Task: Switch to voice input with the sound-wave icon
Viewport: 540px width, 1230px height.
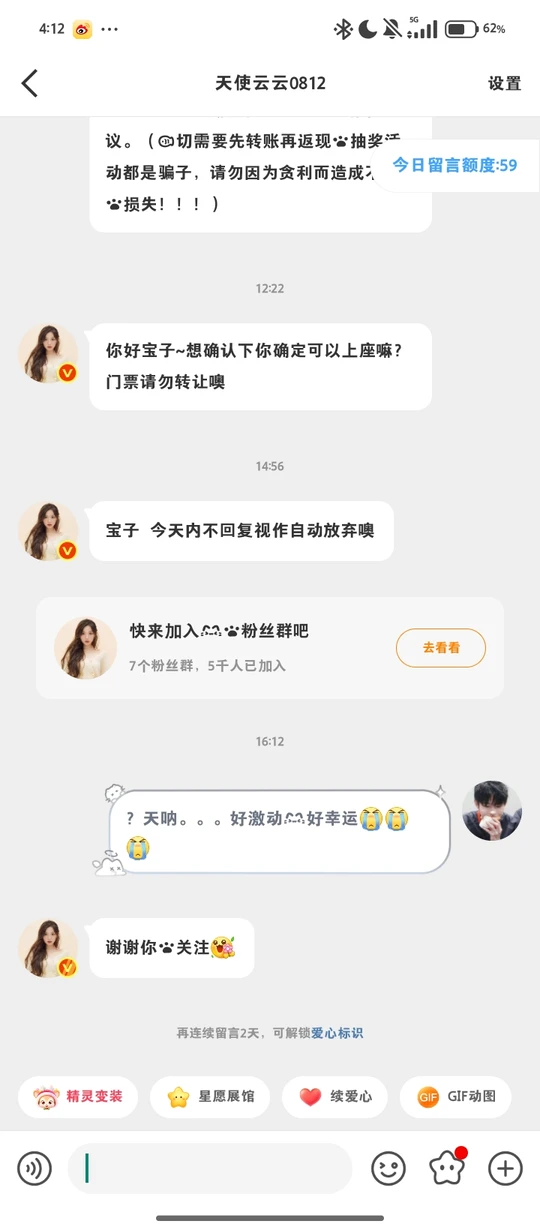Action: 35,1168
